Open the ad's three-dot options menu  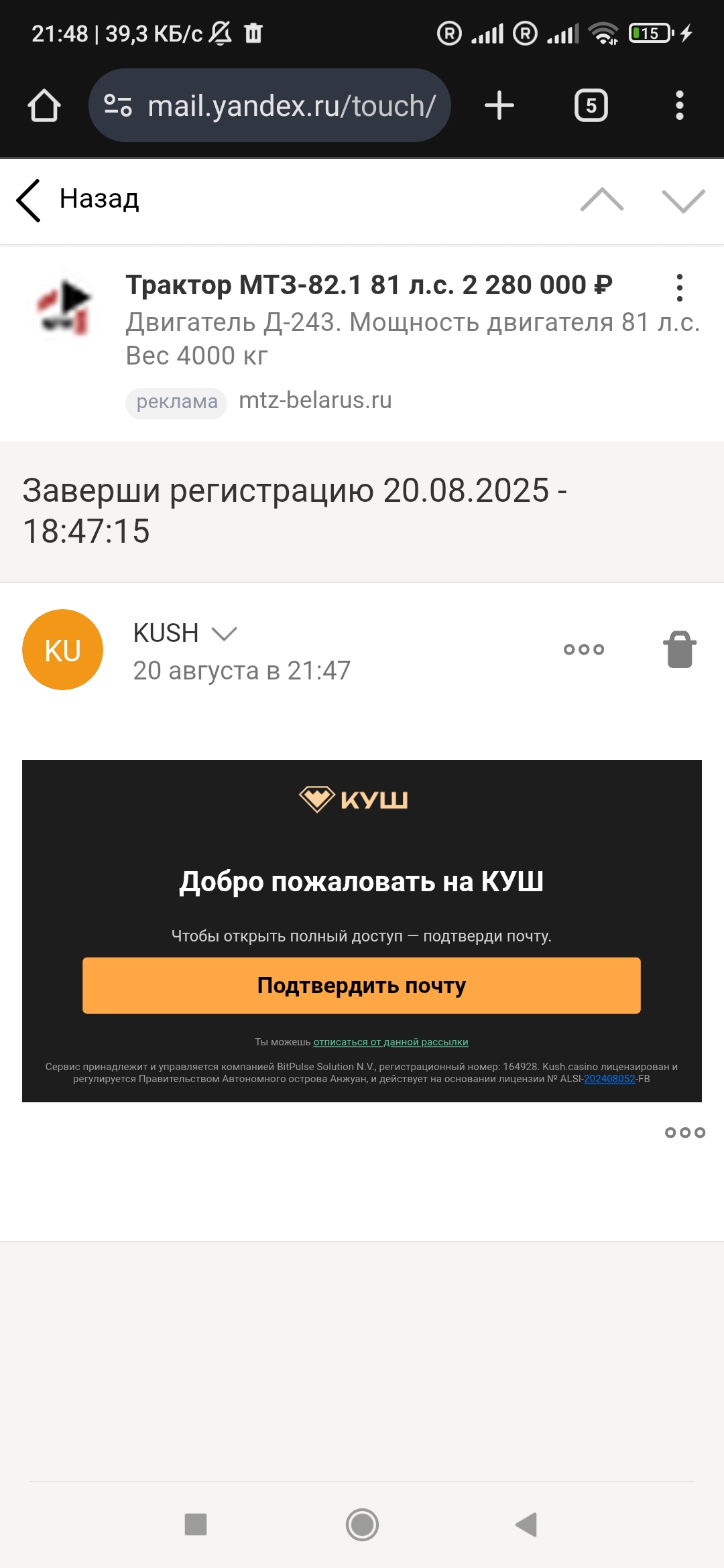click(x=679, y=288)
